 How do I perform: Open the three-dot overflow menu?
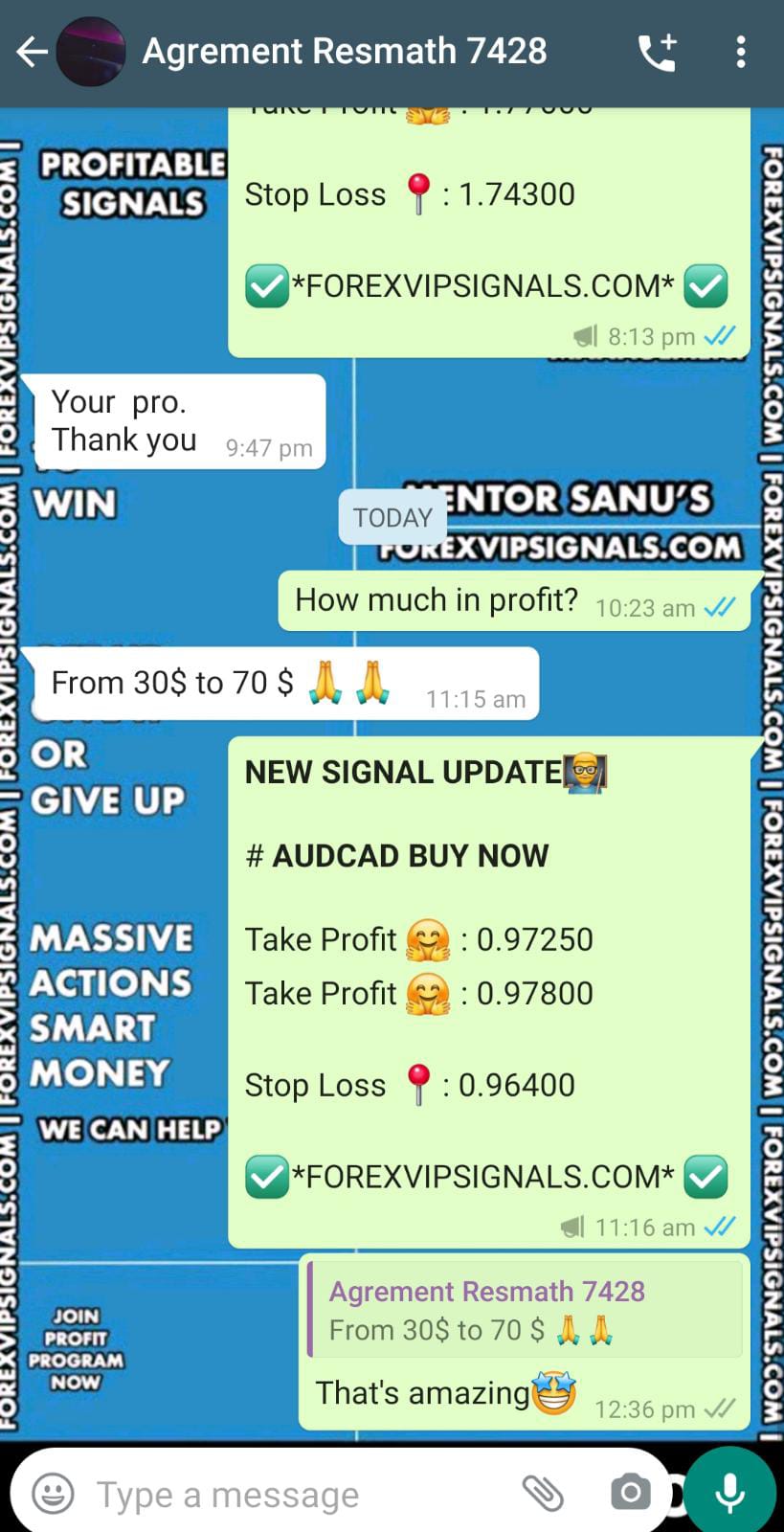[x=740, y=52]
